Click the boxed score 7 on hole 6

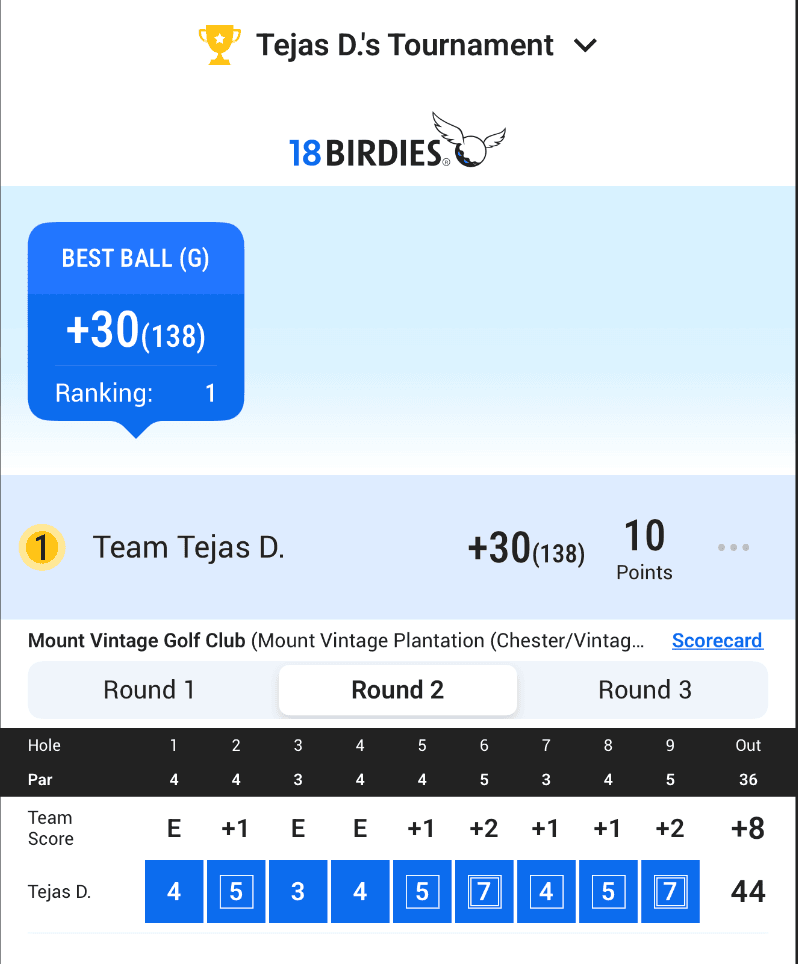click(x=484, y=891)
